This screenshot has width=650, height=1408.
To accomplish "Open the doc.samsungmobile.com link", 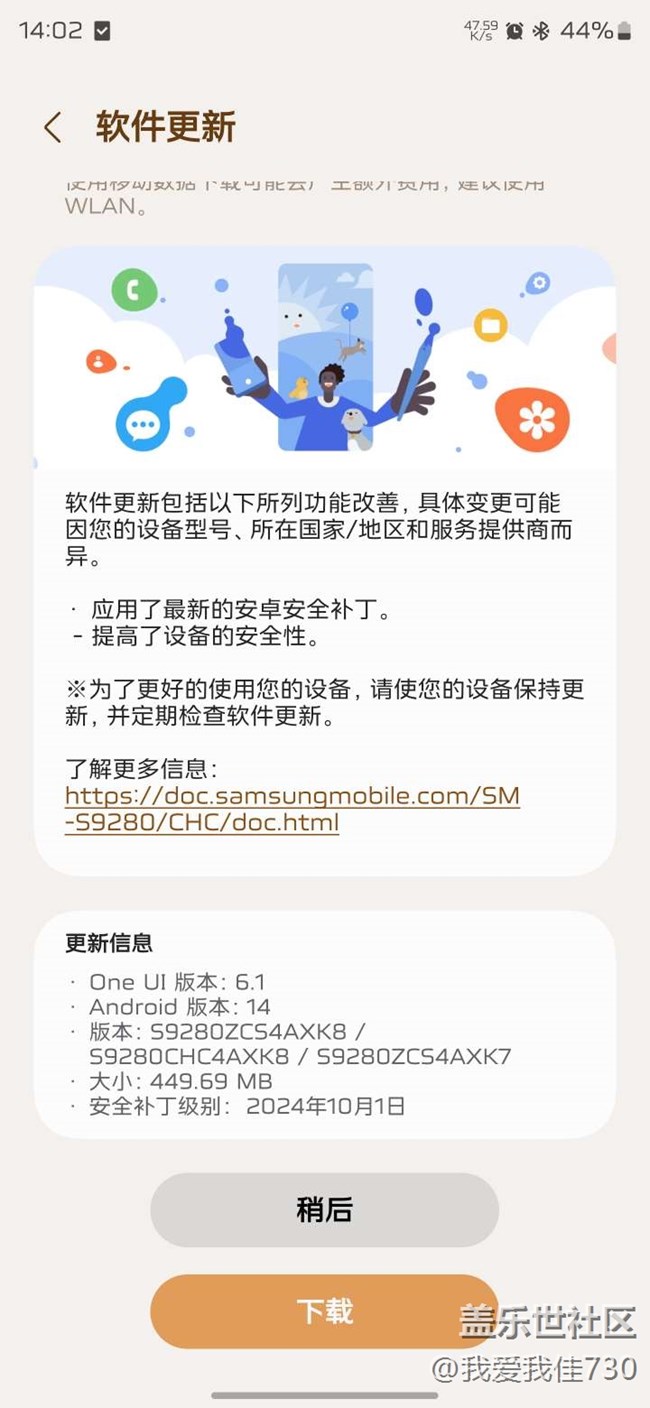I will (291, 809).
